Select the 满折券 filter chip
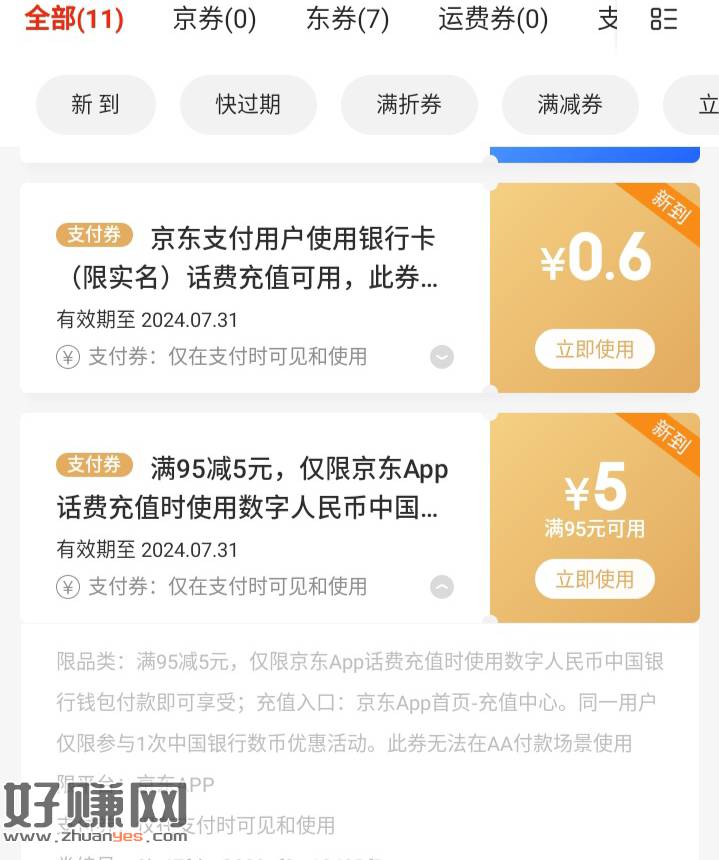Screen dimensions: 719x860 [x=409, y=105]
